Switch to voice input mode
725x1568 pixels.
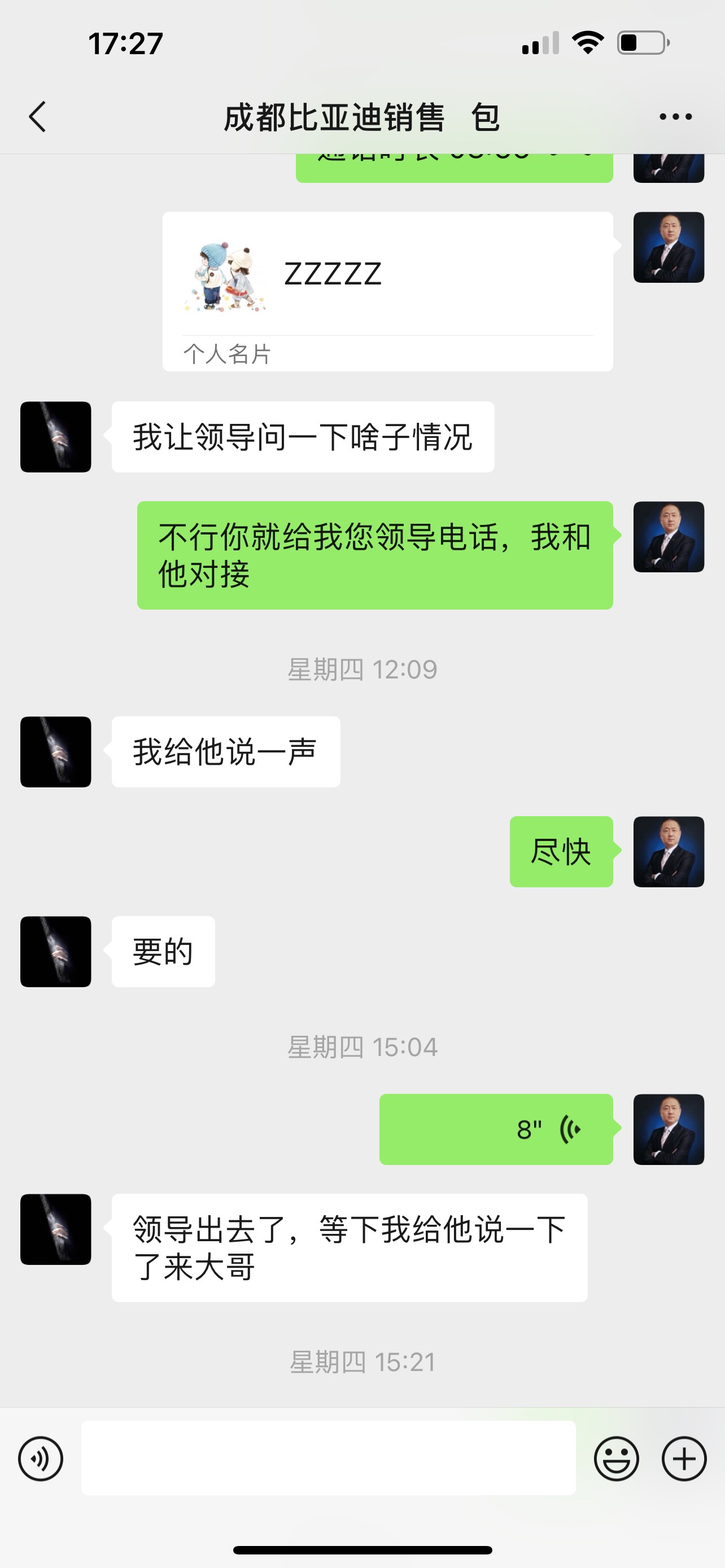(x=41, y=1458)
